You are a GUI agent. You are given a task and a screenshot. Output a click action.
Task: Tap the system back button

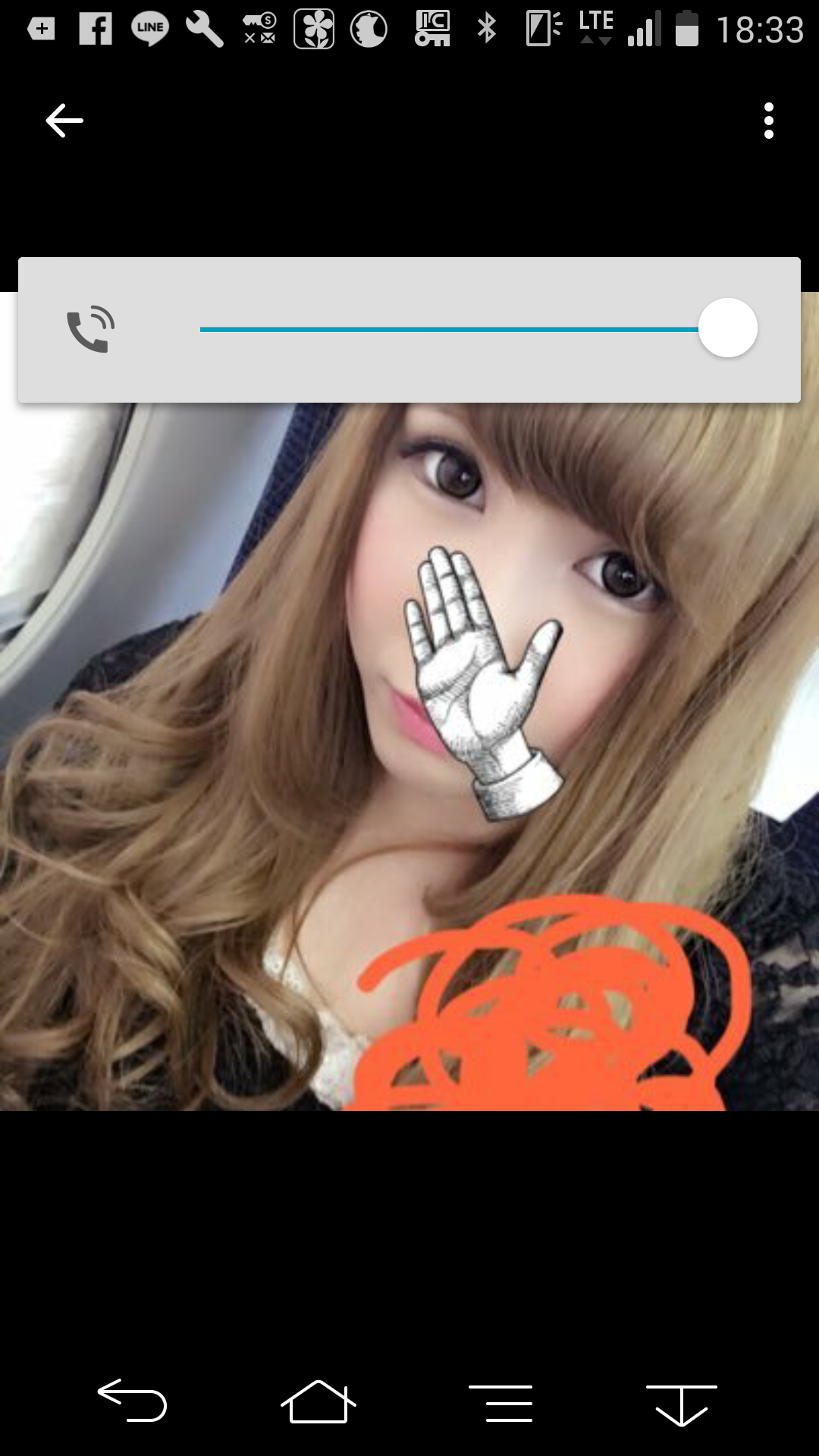tap(133, 1401)
